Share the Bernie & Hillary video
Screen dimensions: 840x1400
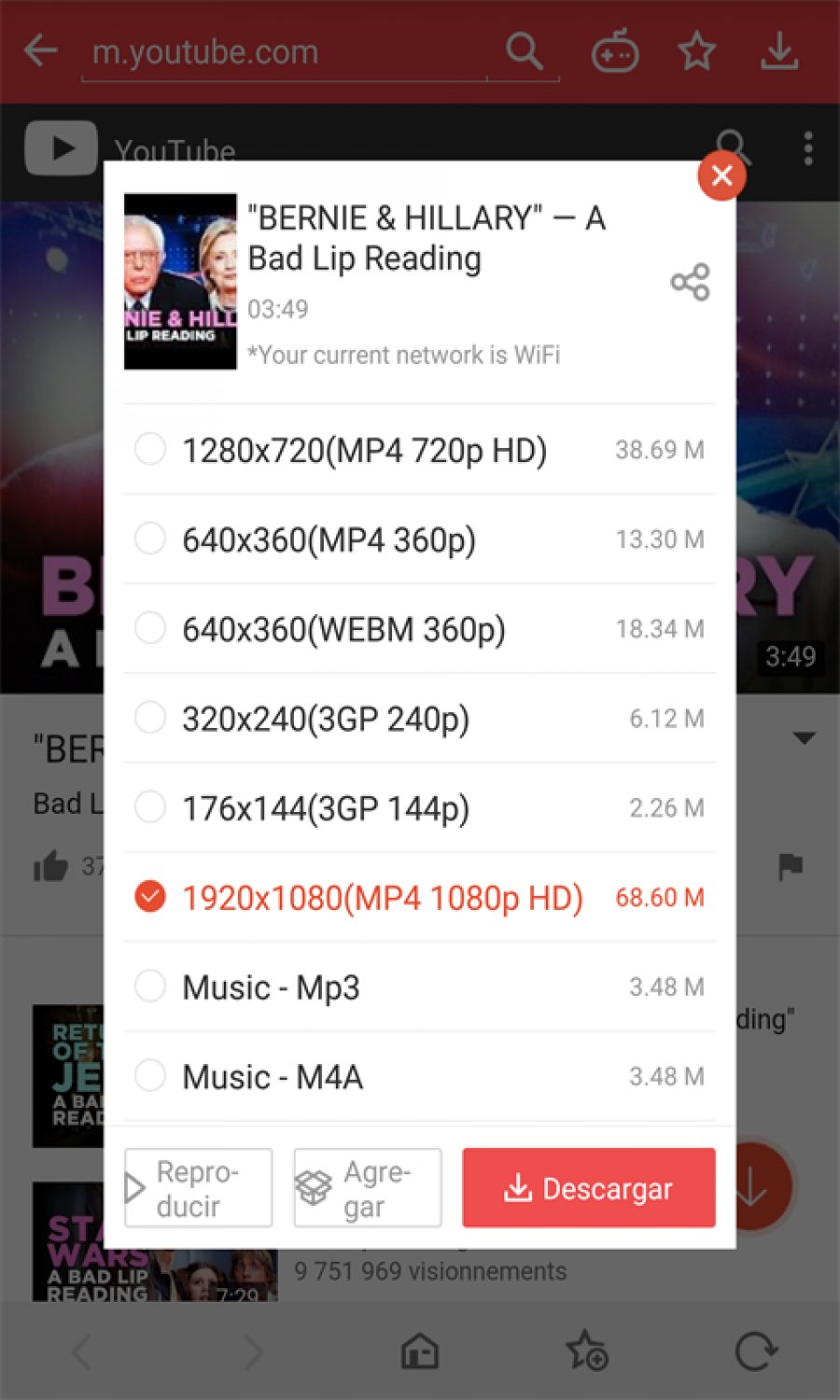[691, 282]
